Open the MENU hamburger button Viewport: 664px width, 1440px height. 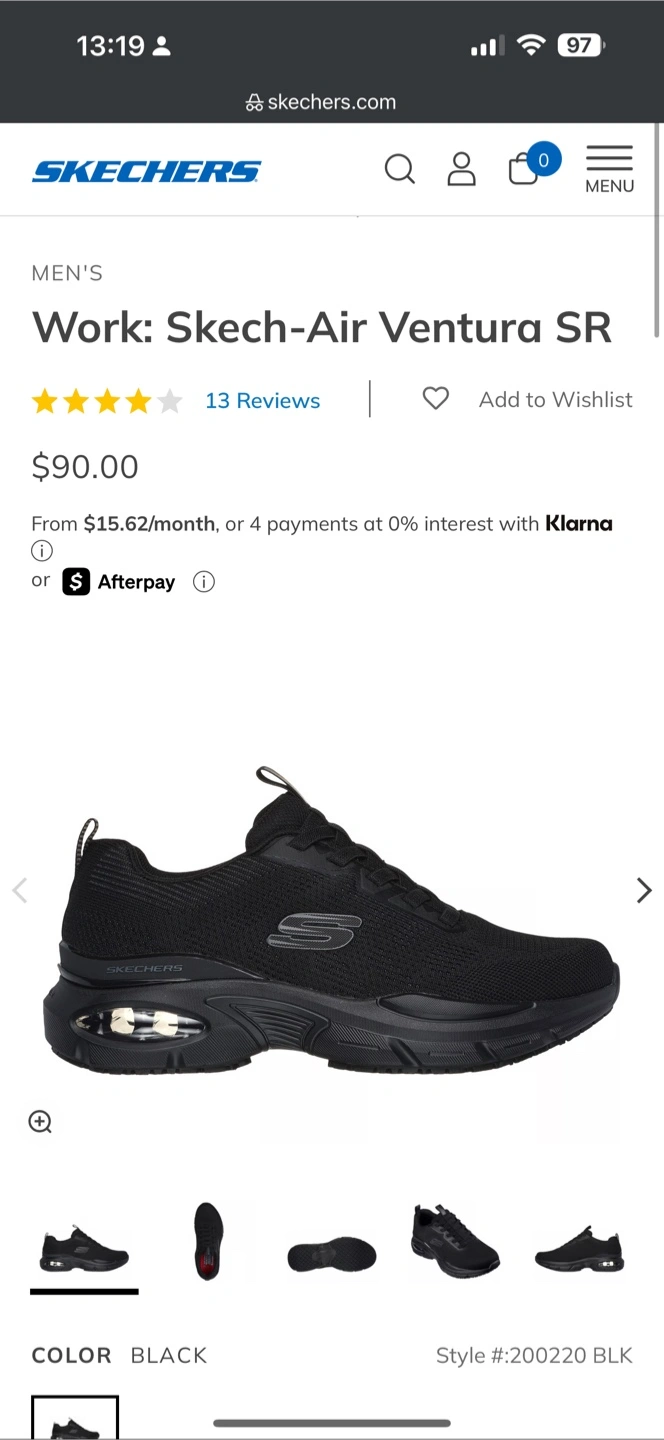[609, 169]
